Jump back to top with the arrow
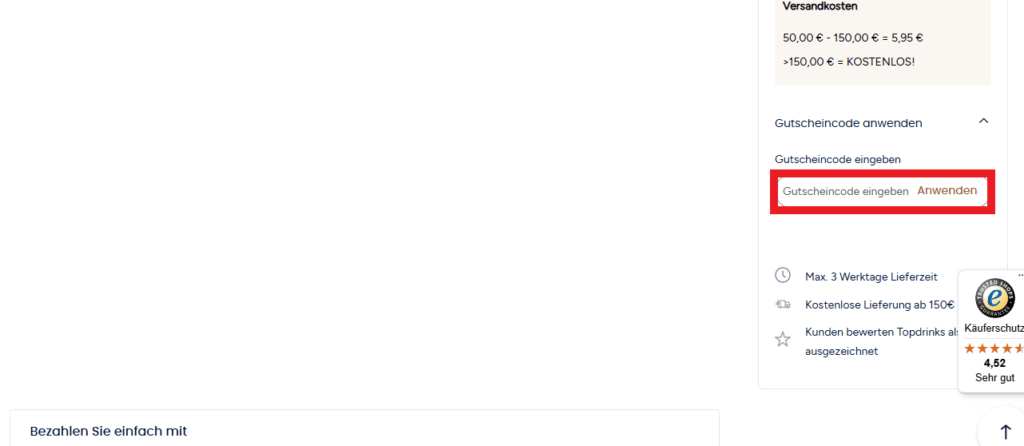Viewport: 1024px width, 446px height. pos(1005,431)
